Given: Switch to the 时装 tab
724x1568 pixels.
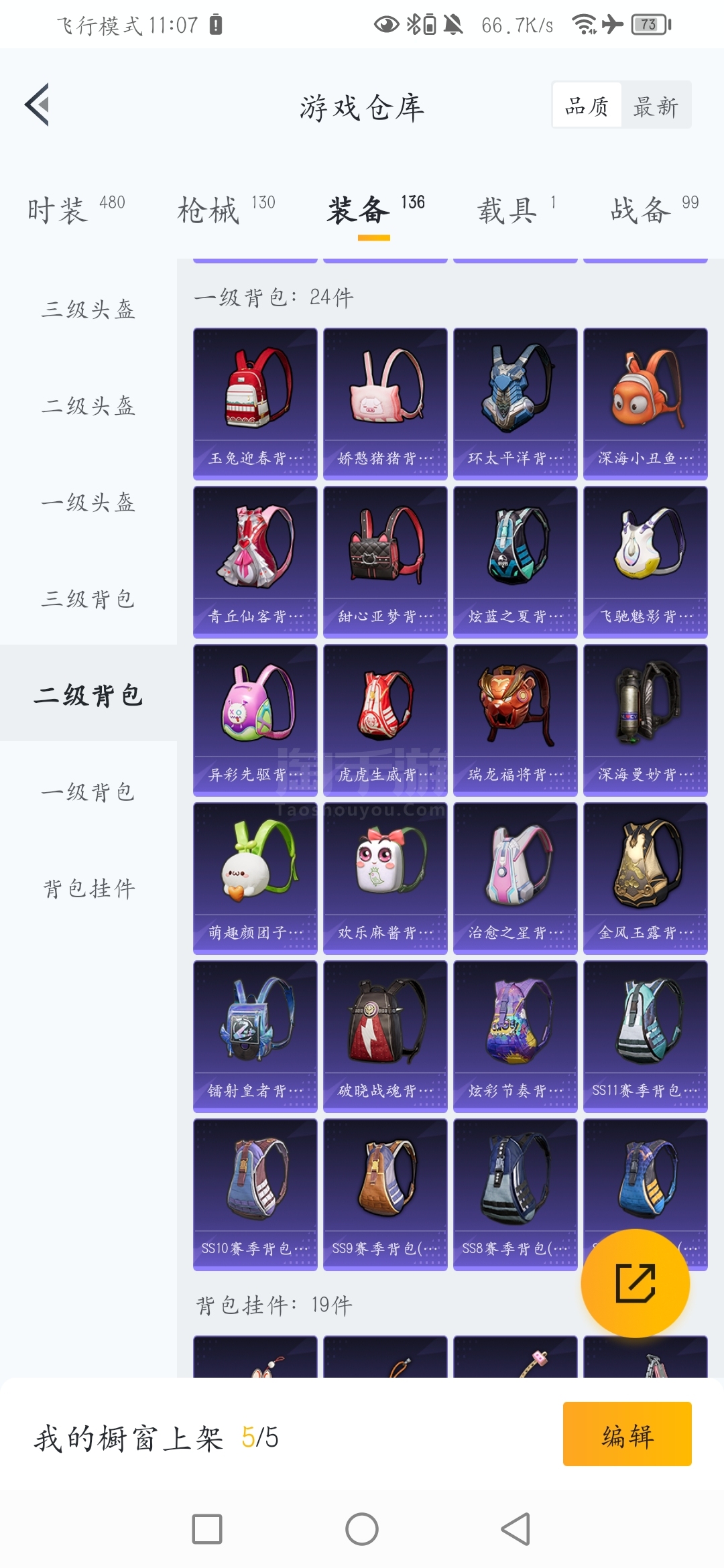Looking at the screenshot, I should pos(76,209).
